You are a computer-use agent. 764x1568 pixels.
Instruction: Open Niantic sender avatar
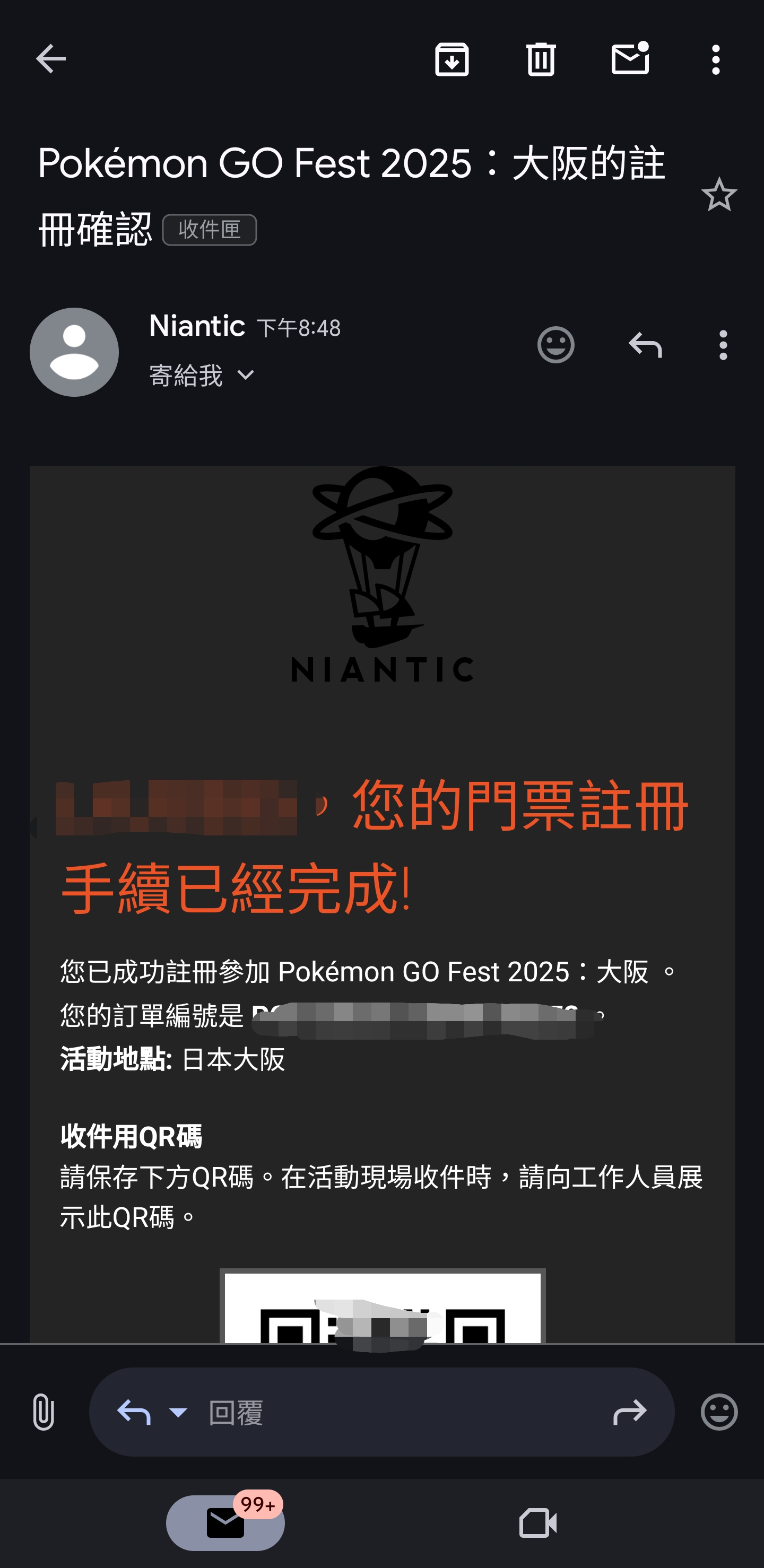(74, 352)
